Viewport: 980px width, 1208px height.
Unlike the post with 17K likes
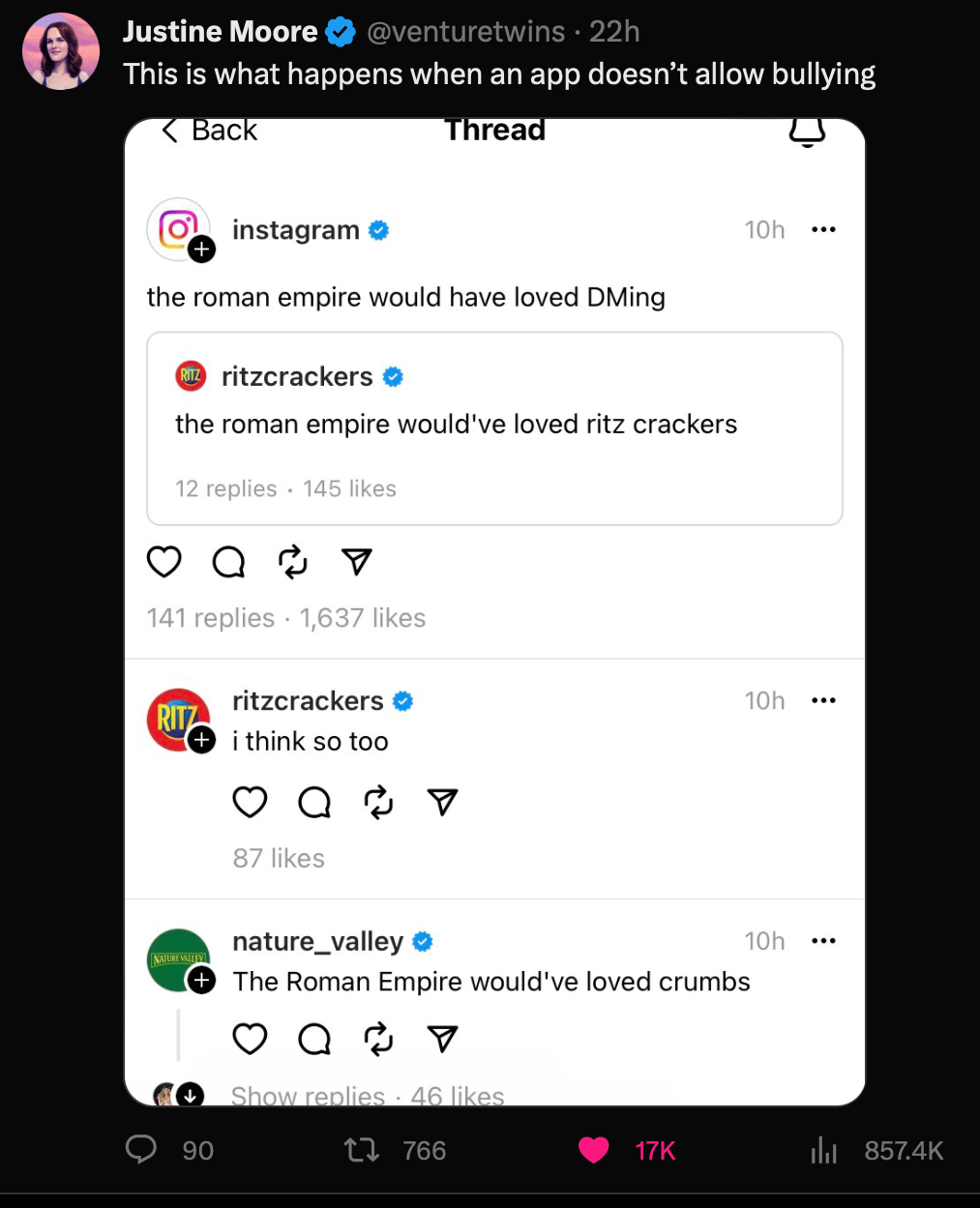(594, 1149)
